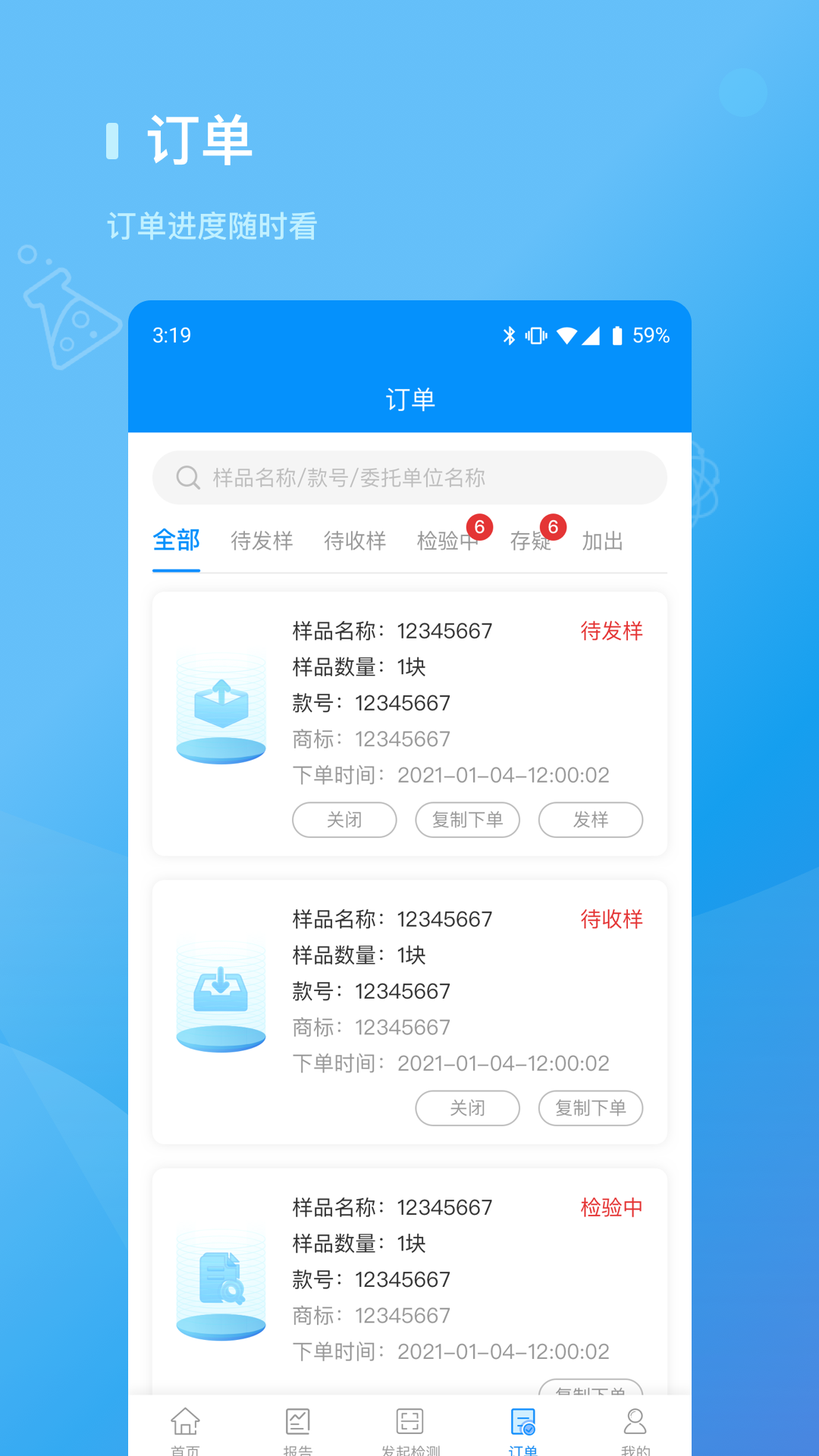The height and width of the screenshot is (1456, 819).
Task: Tap the receive-sample inbox icon on 待收样 order
Action: point(221,992)
